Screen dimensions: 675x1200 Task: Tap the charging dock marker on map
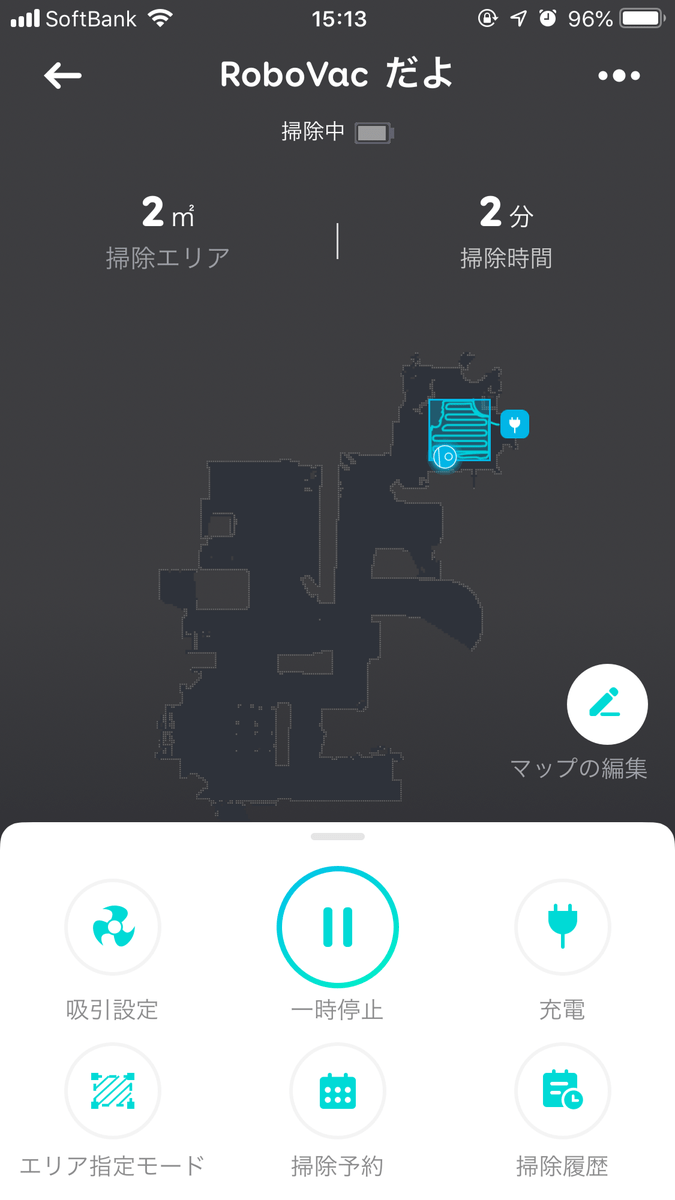(515, 424)
